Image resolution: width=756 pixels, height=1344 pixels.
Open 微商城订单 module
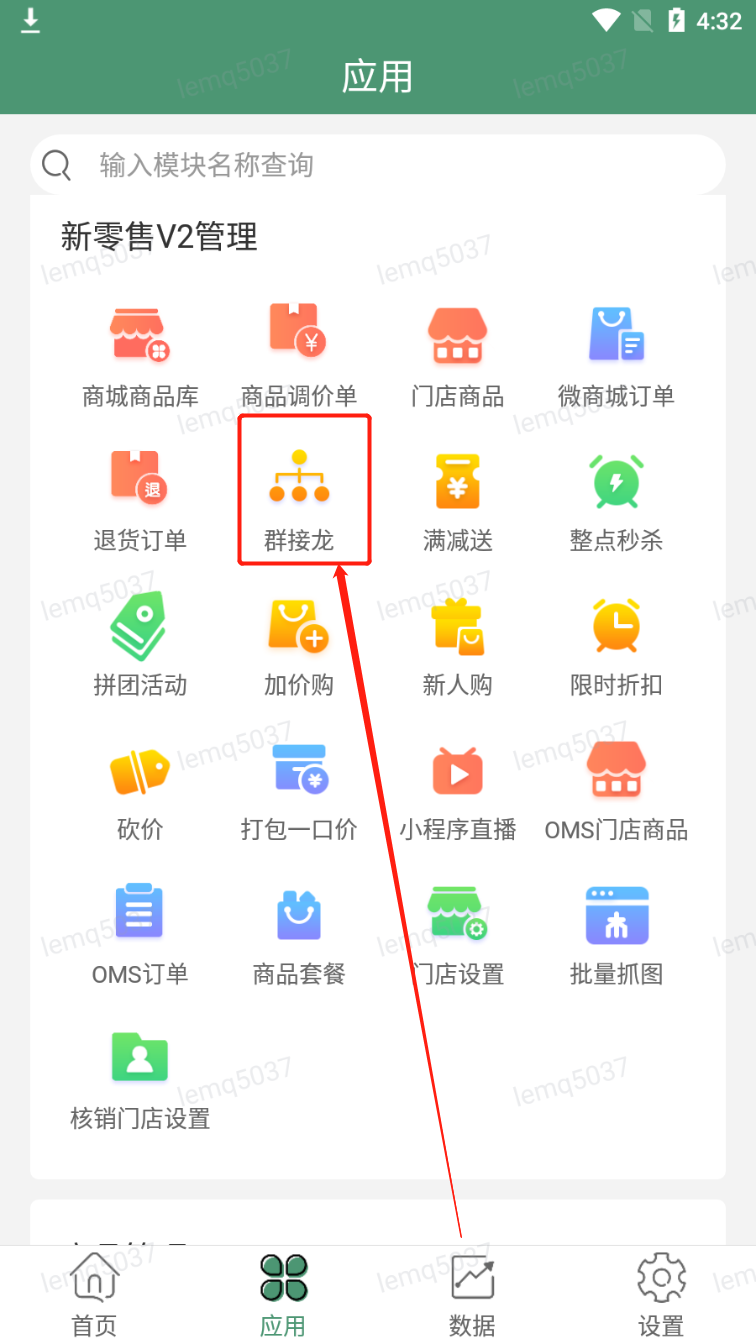pyautogui.click(x=616, y=355)
